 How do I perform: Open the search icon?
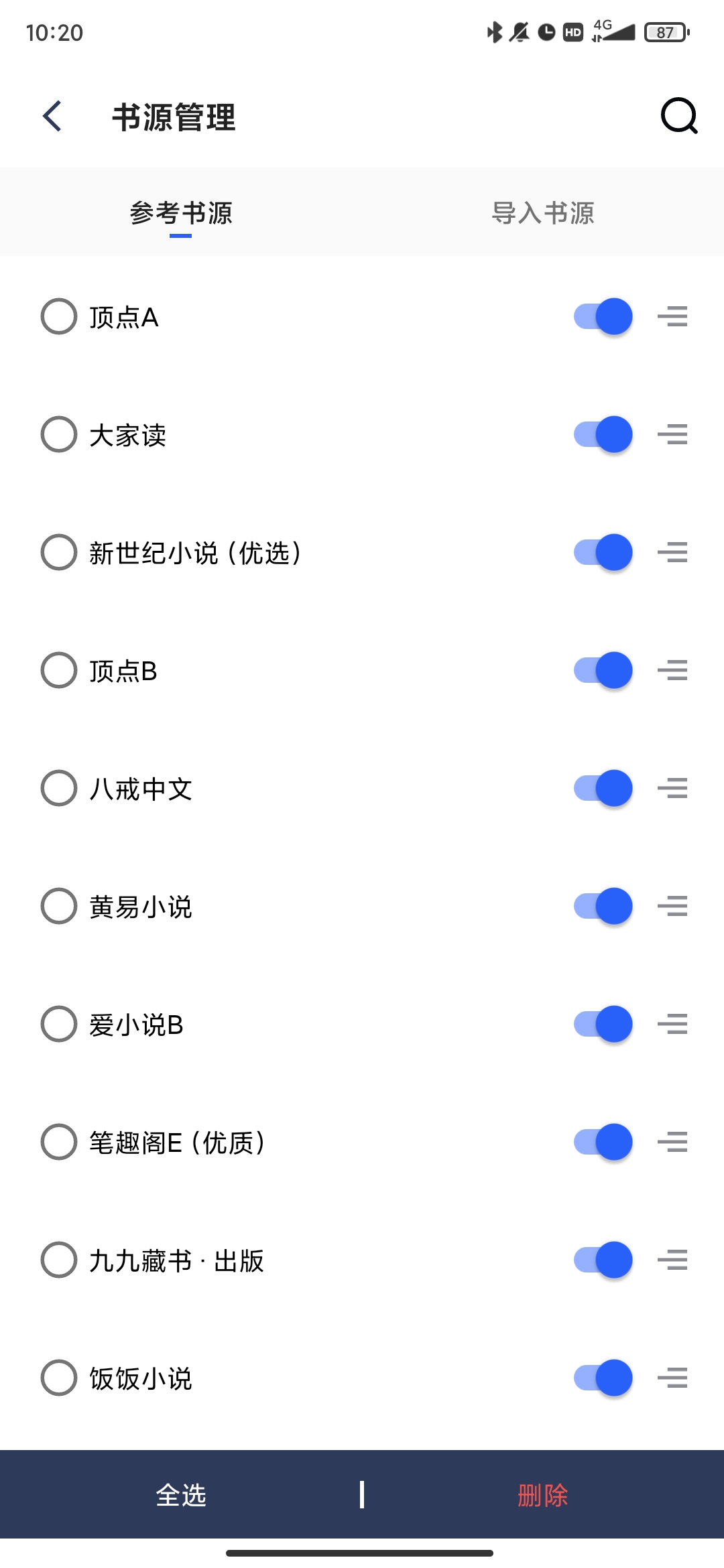tap(679, 117)
